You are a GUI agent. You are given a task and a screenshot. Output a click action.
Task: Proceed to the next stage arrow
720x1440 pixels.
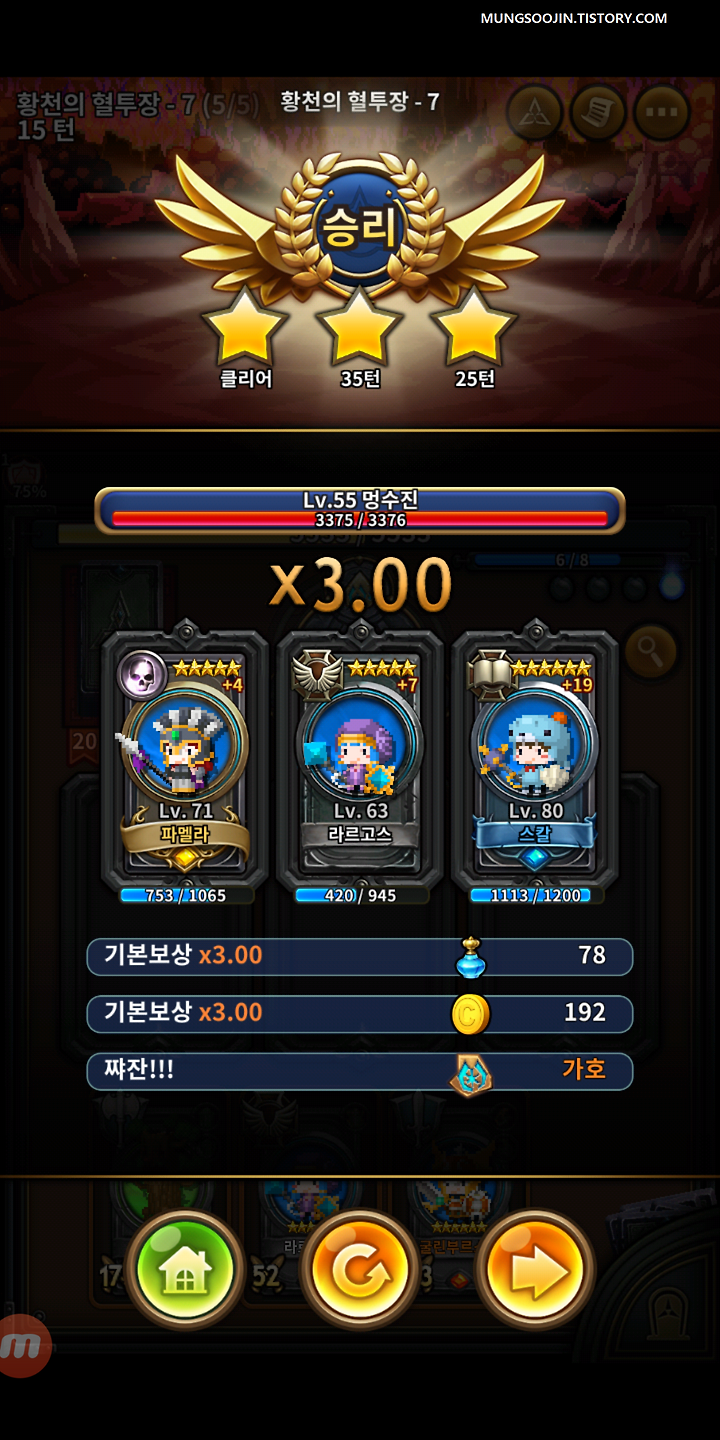tap(534, 1270)
